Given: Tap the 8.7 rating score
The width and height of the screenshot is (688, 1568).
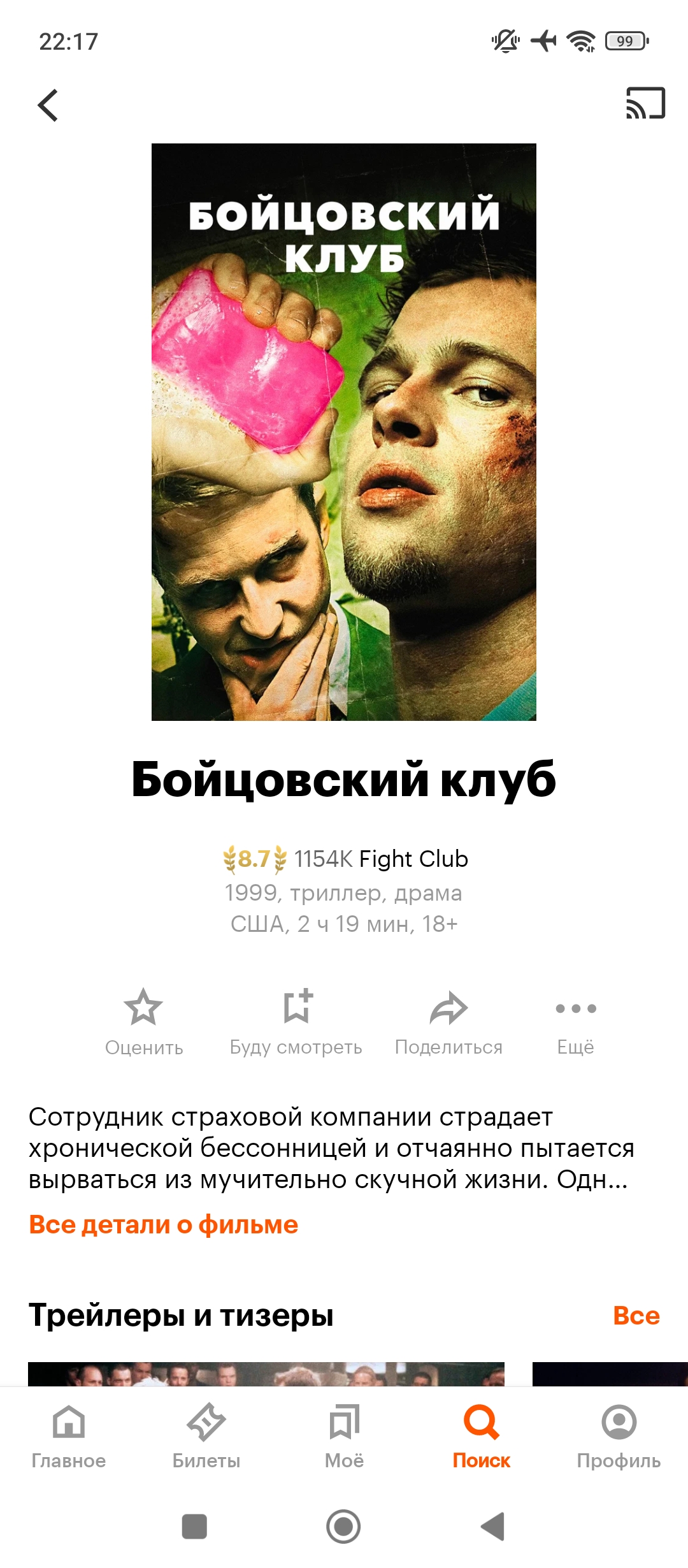Looking at the screenshot, I should [x=254, y=859].
